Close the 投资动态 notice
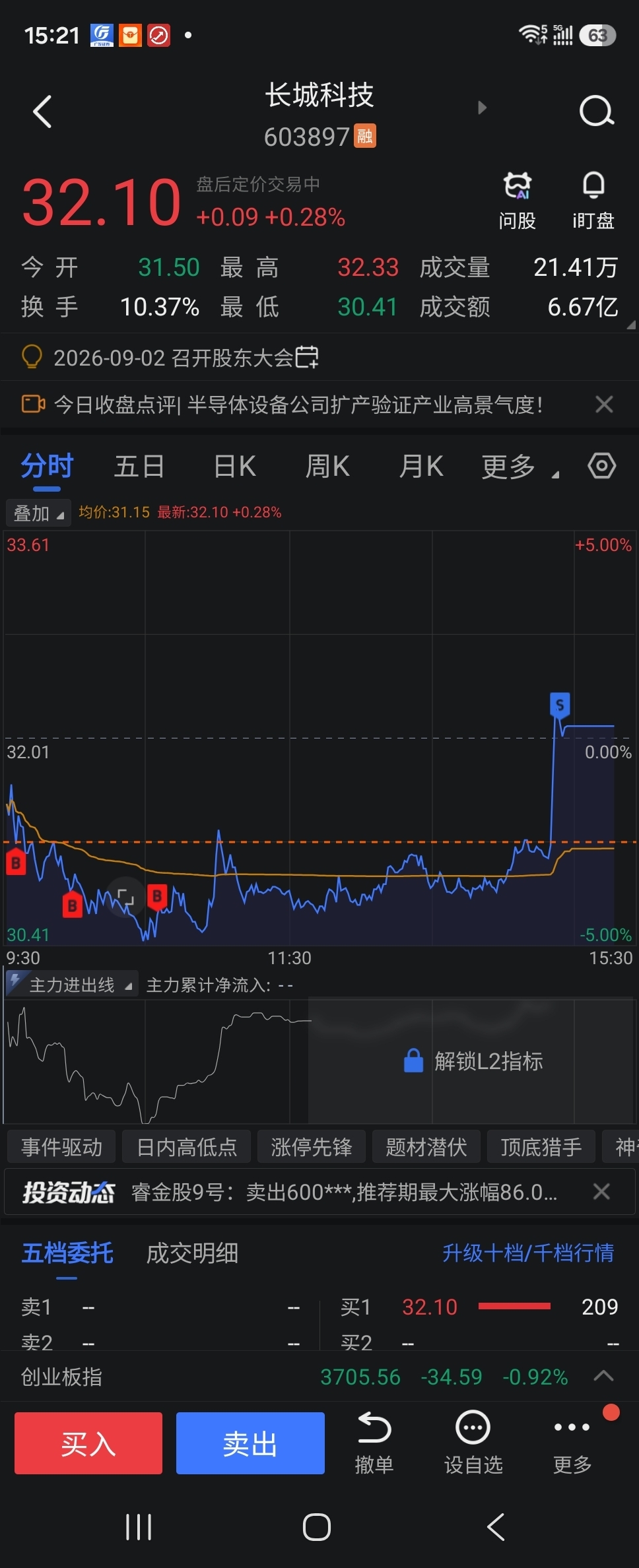The height and width of the screenshot is (1568, 639). [601, 1191]
